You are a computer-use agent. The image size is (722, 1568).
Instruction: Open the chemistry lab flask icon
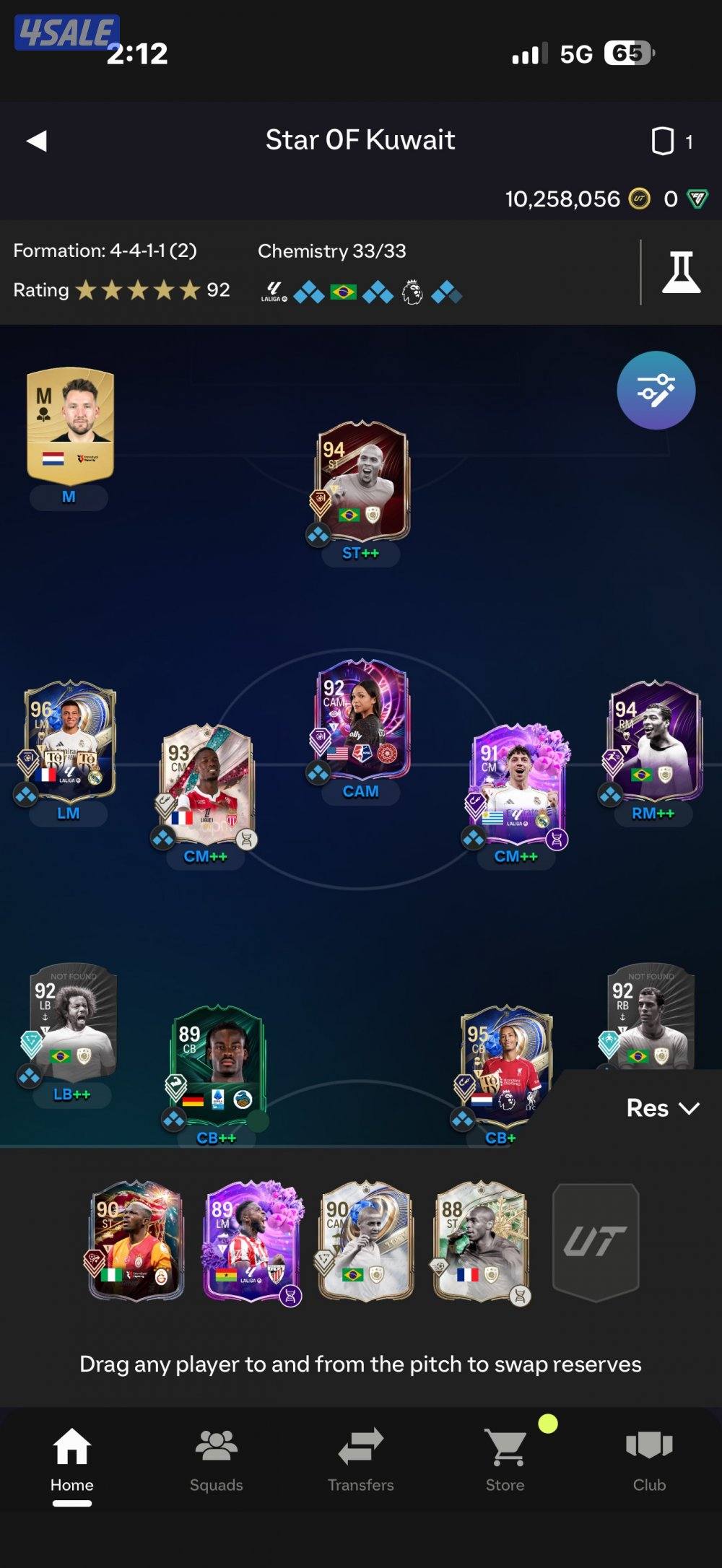point(681,272)
